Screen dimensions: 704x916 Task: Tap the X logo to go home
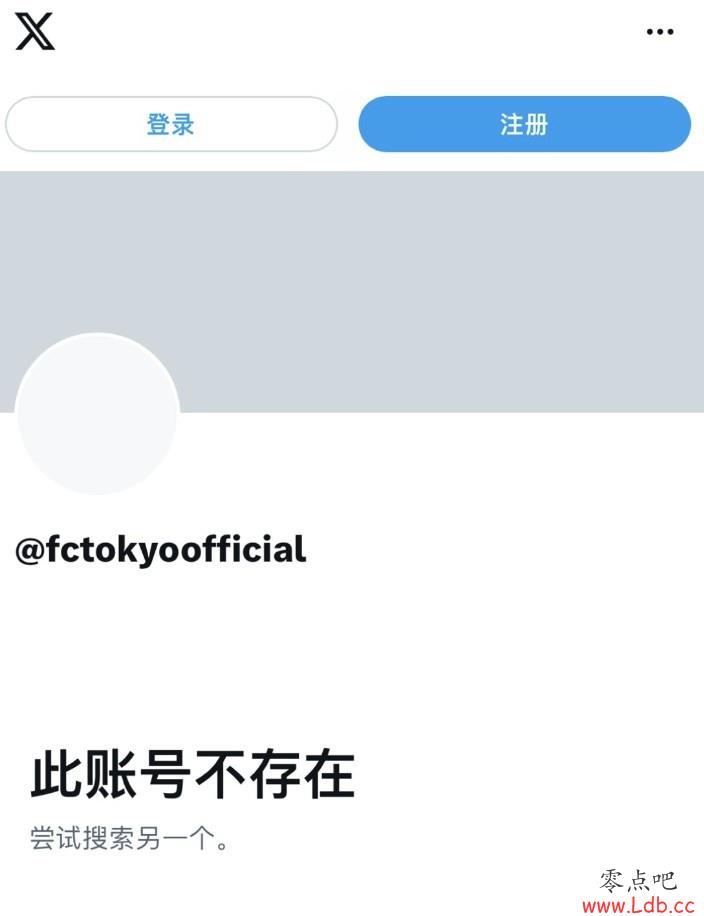pos(35,31)
